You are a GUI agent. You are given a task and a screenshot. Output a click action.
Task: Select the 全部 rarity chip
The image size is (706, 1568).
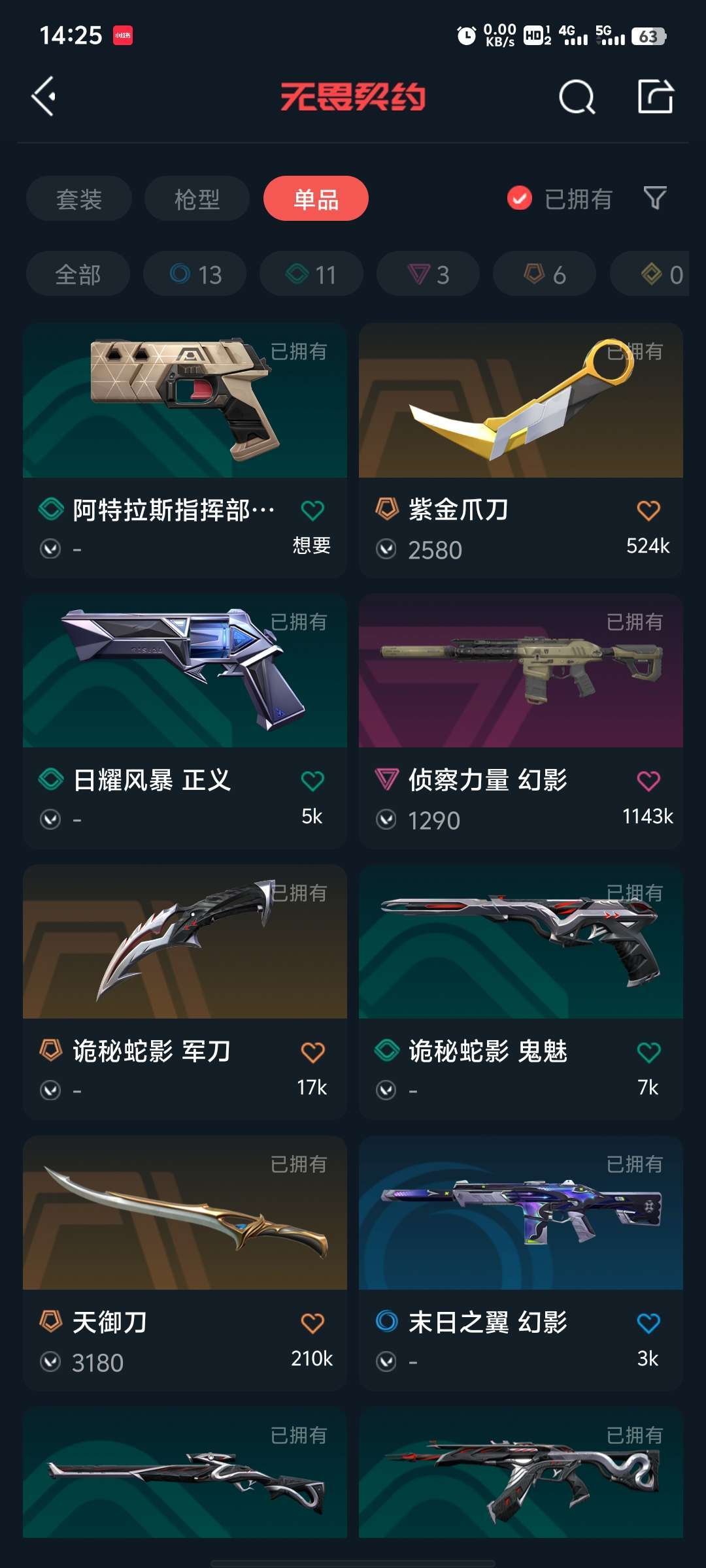click(78, 274)
